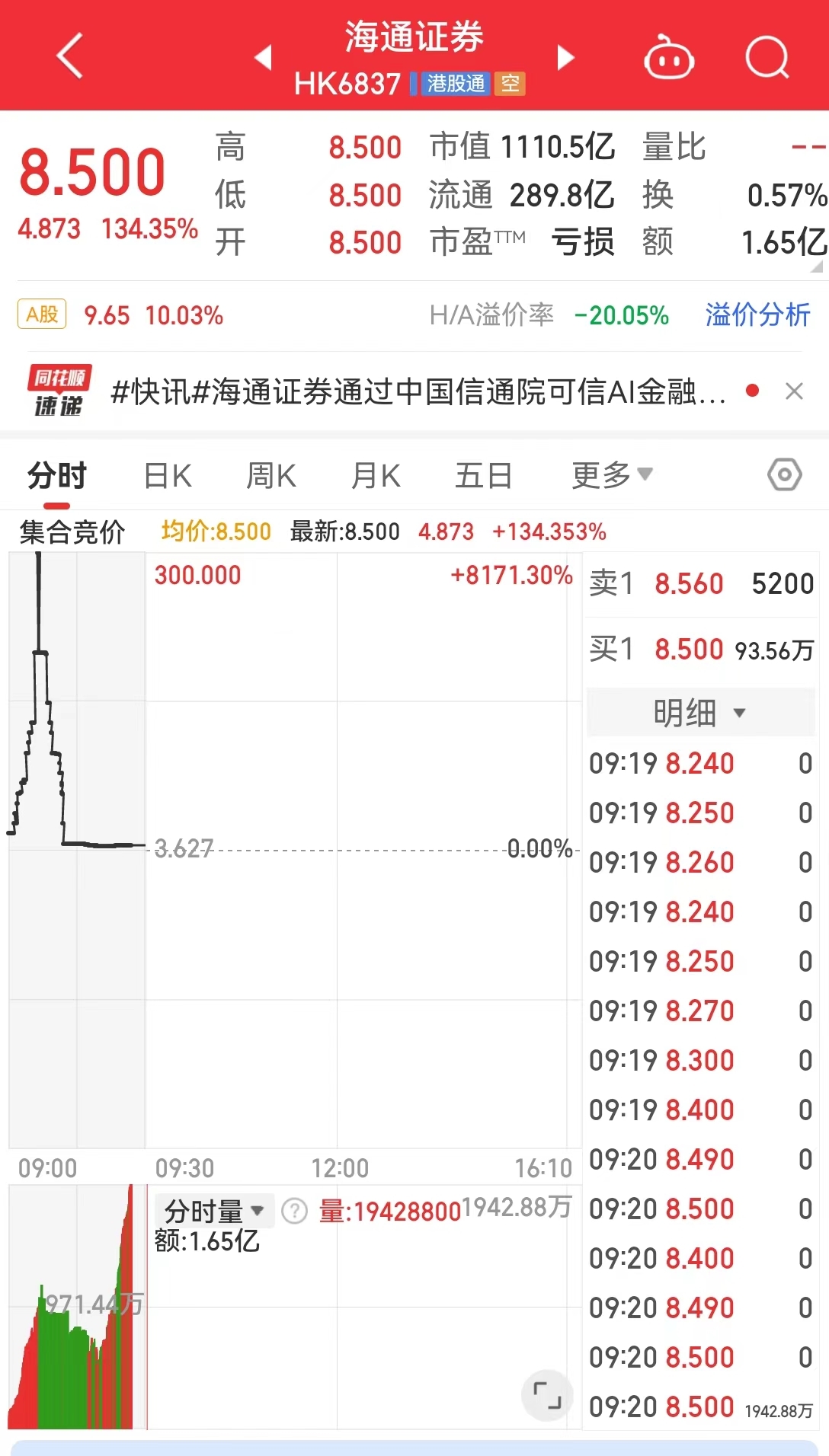
Task: Open the robot assistant icon
Action: pyautogui.click(x=669, y=57)
